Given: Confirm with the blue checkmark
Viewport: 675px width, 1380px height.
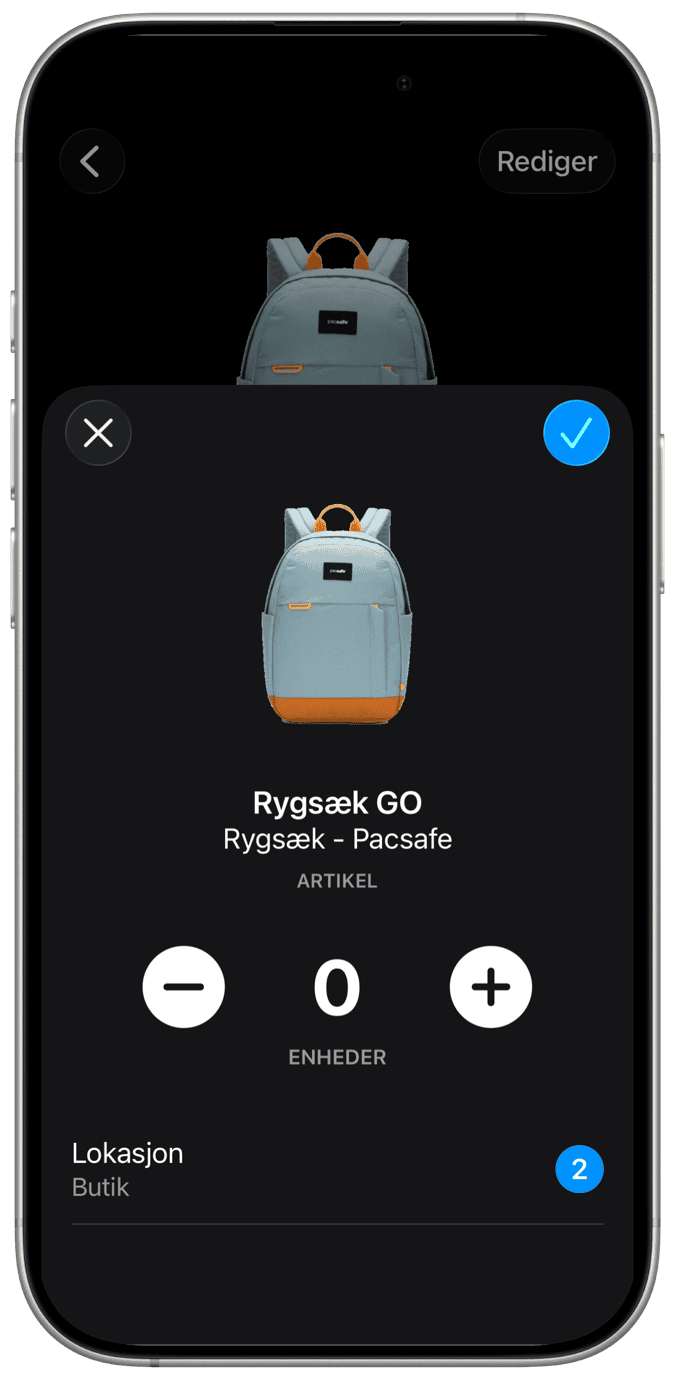Looking at the screenshot, I should pos(576,433).
